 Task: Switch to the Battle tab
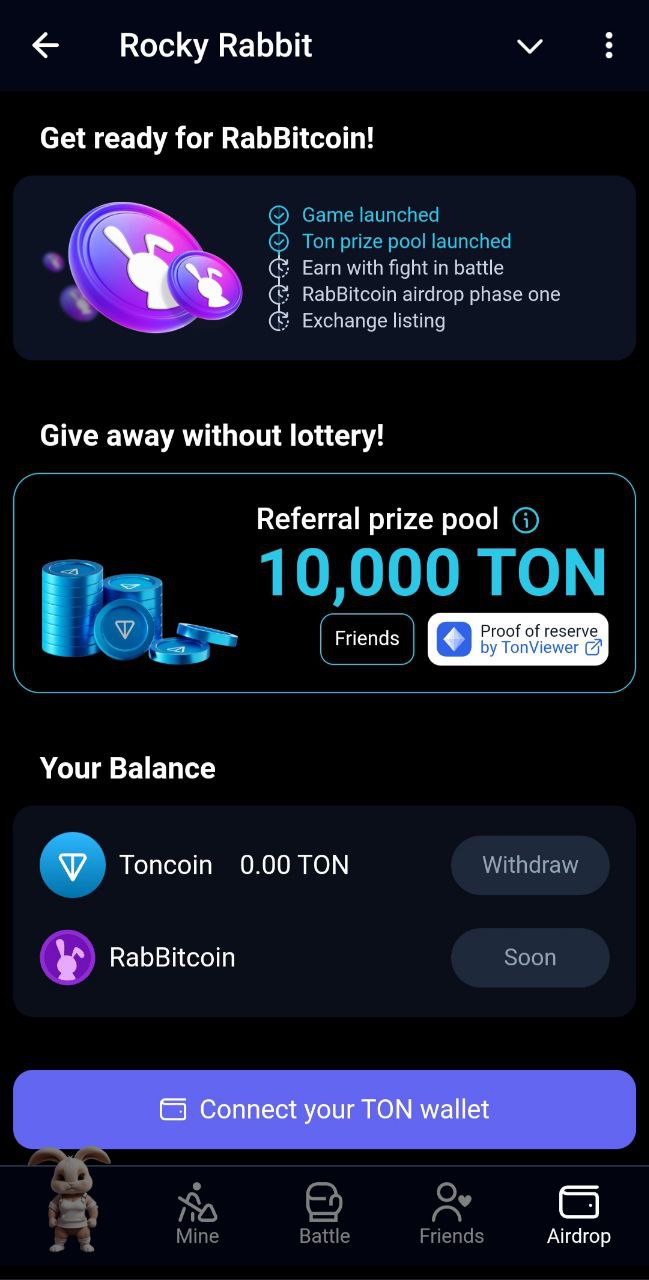(x=324, y=1214)
